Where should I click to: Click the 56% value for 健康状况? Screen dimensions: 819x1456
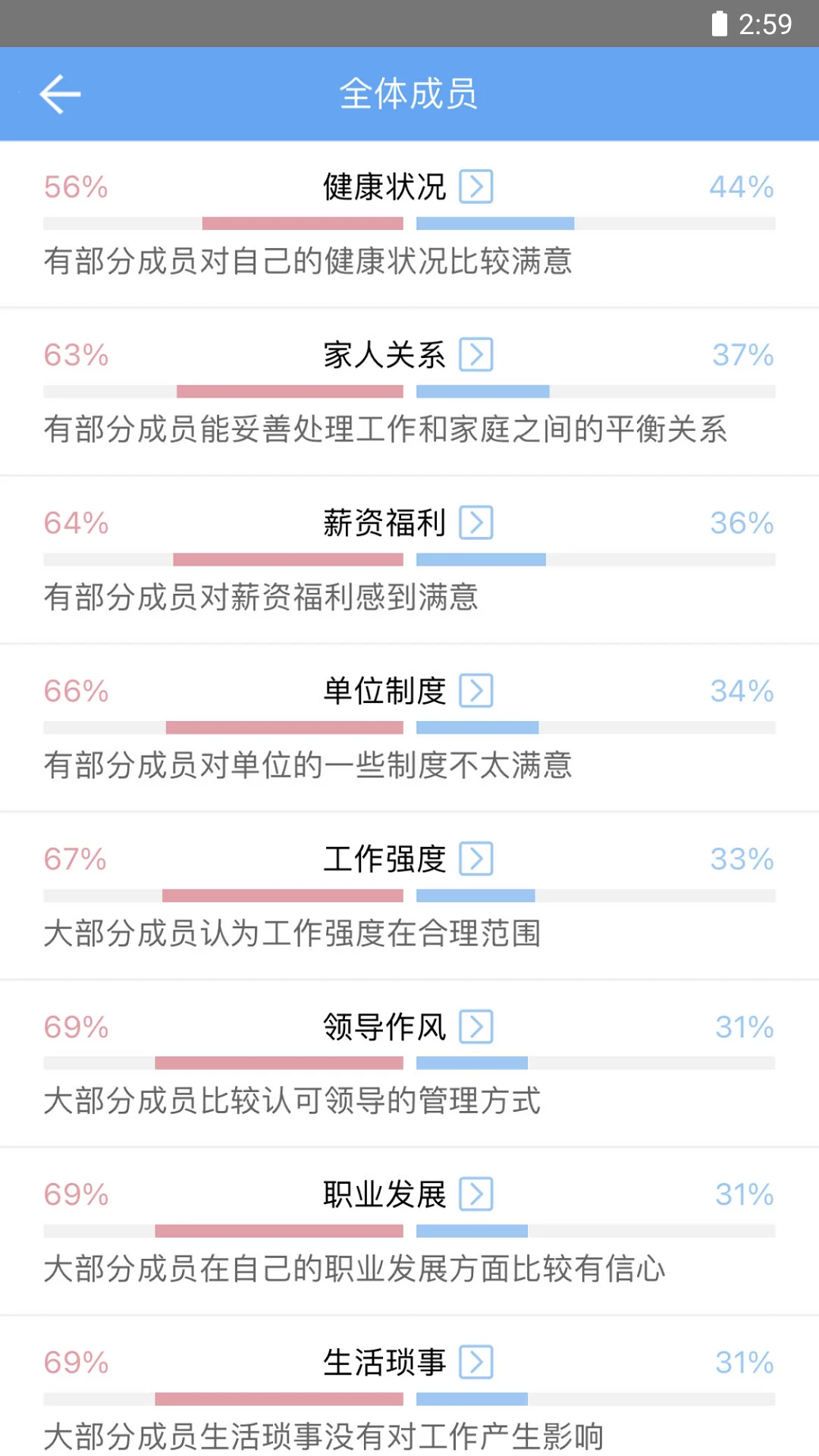click(74, 187)
